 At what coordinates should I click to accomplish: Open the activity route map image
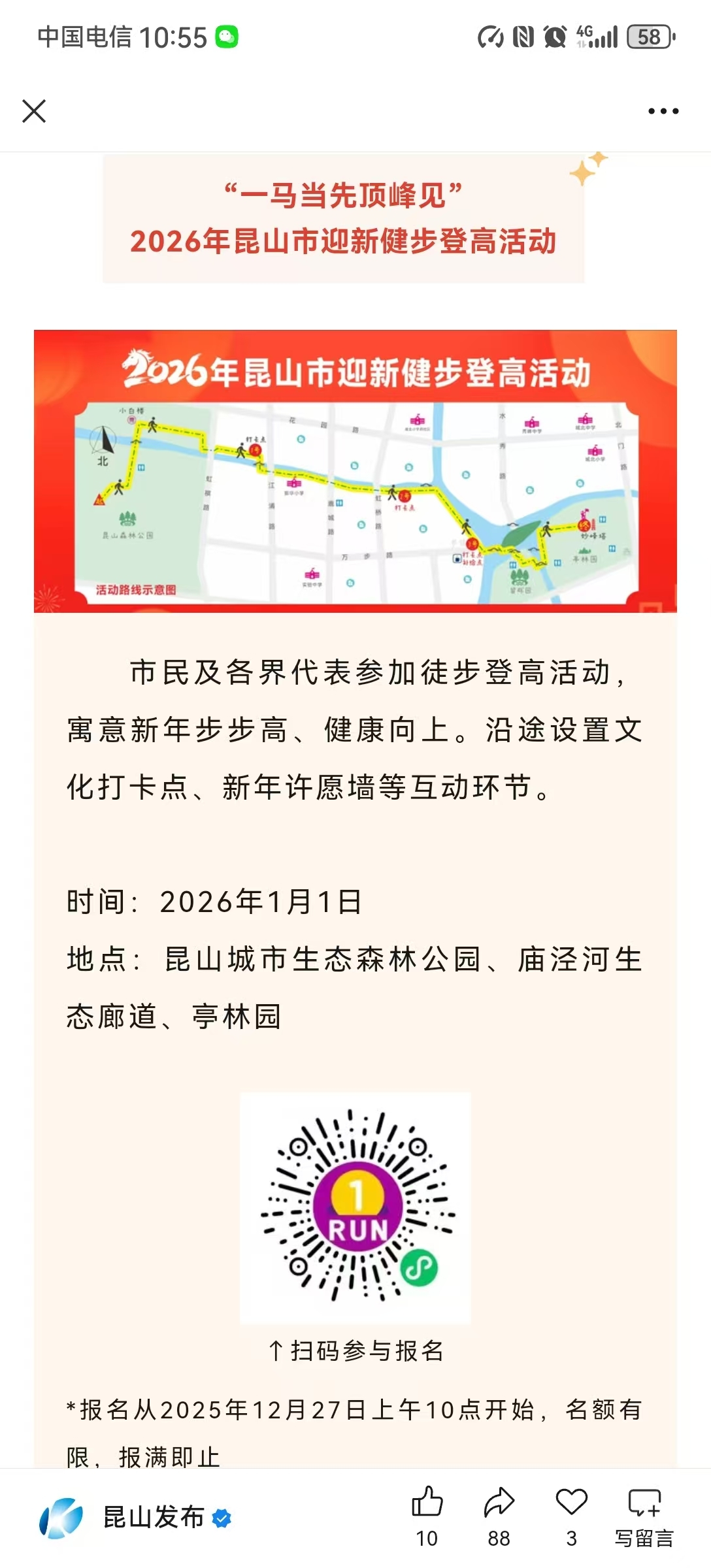(355, 471)
